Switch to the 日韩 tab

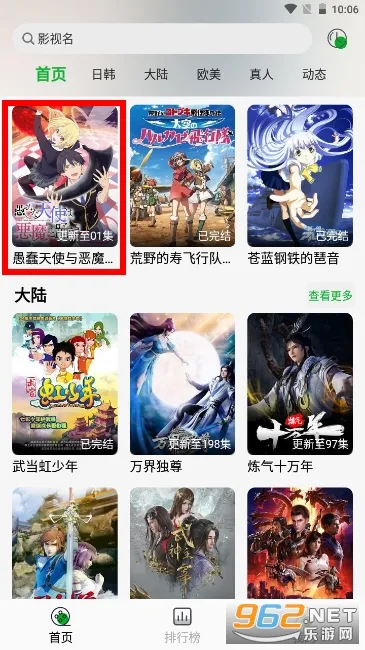[x=103, y=74]
